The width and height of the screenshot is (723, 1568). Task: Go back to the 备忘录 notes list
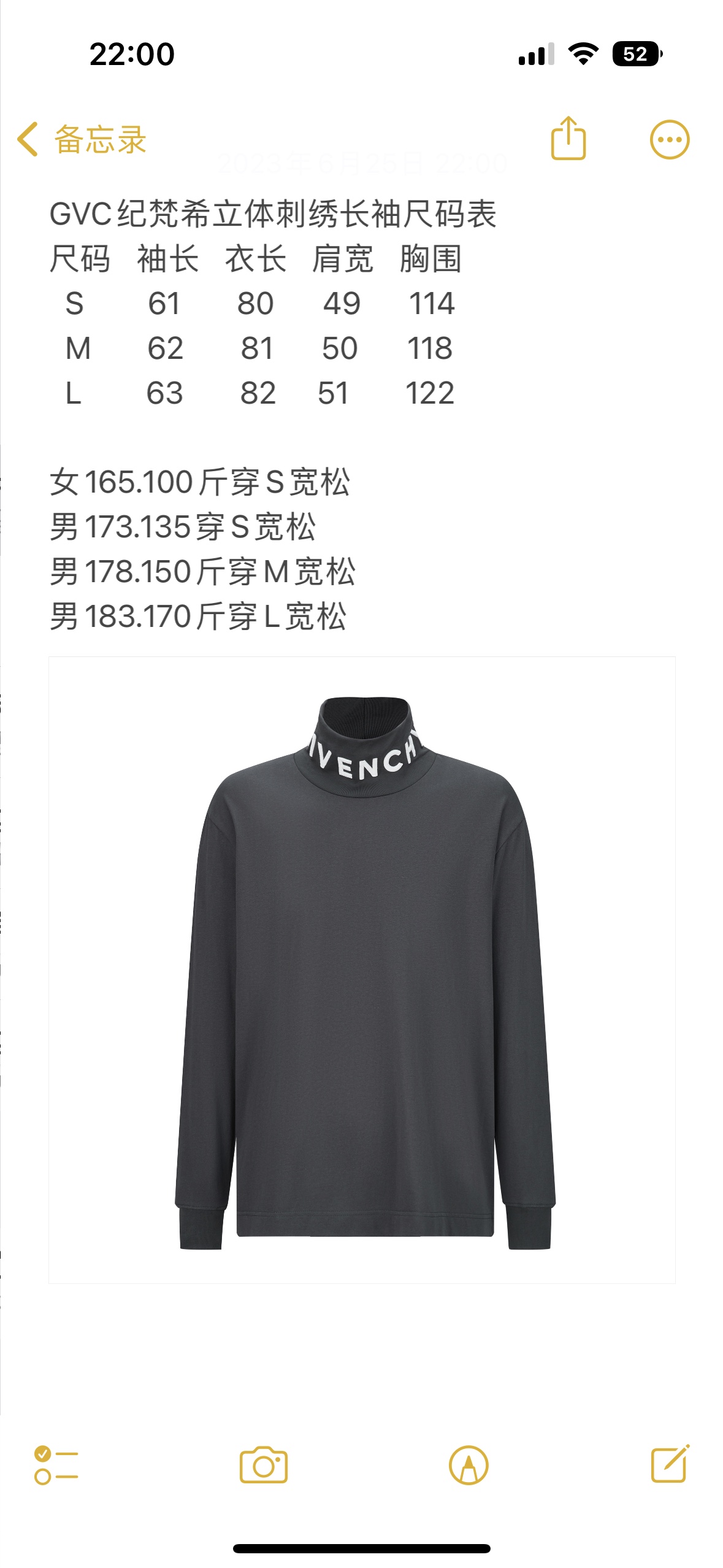pyautogui.click(x=82, y=139)
